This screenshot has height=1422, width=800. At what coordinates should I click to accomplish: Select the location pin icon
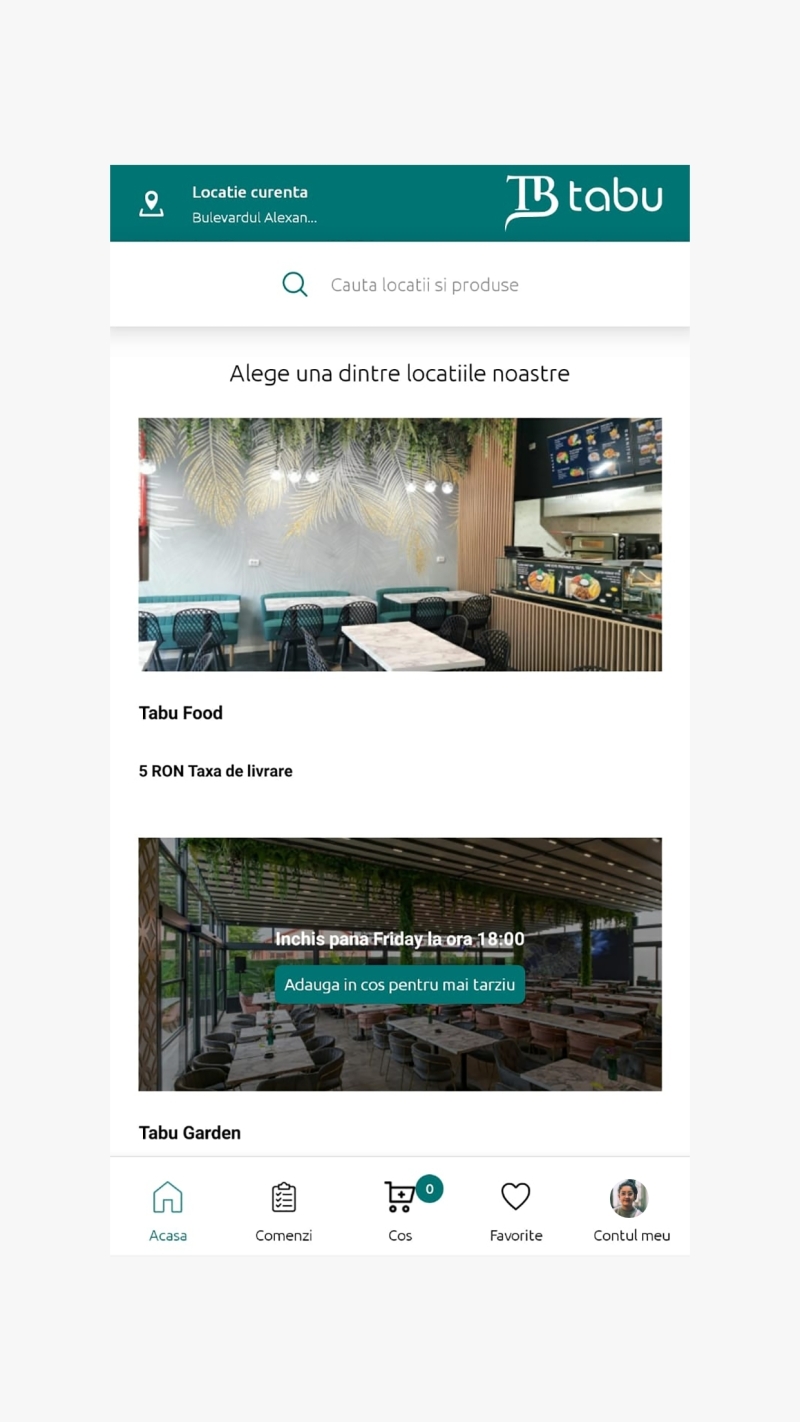pos(151,203)
